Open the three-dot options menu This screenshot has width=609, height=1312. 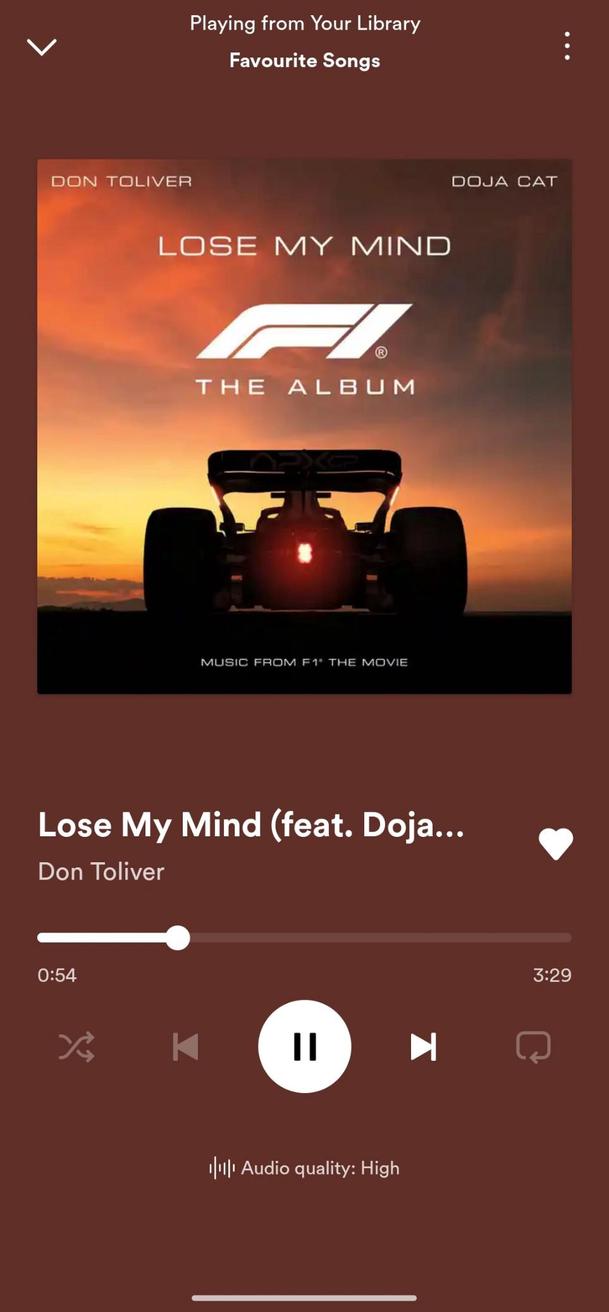[x=567, y=46]
